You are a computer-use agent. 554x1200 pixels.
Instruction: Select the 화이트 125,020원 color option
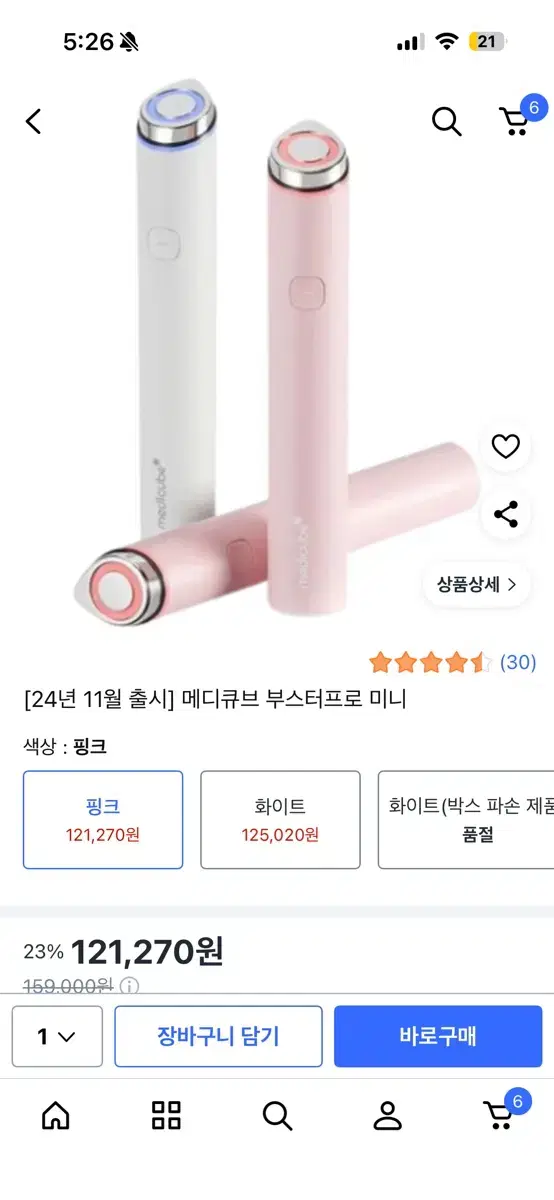[x=280, y=819]
